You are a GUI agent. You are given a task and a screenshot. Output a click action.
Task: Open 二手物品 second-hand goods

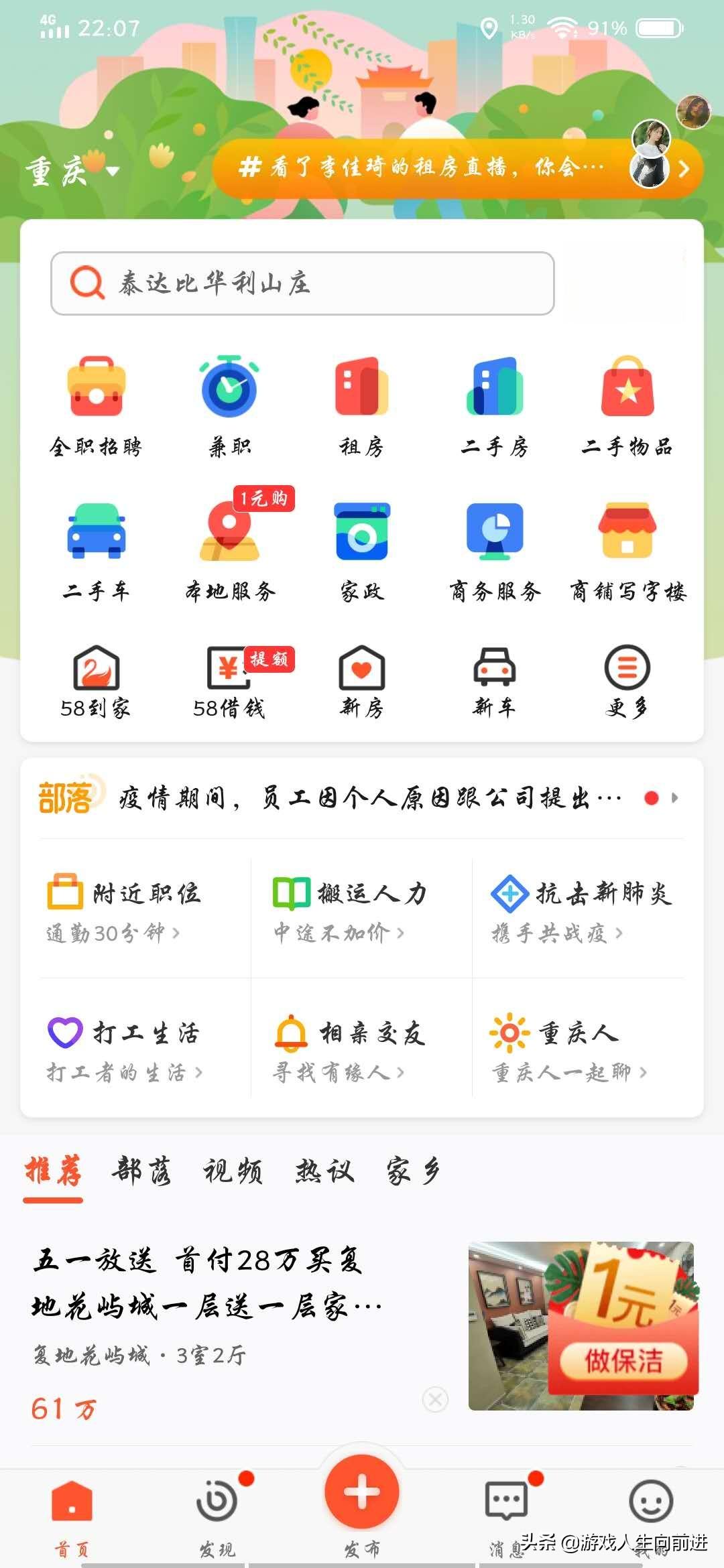tap(627, 402)
